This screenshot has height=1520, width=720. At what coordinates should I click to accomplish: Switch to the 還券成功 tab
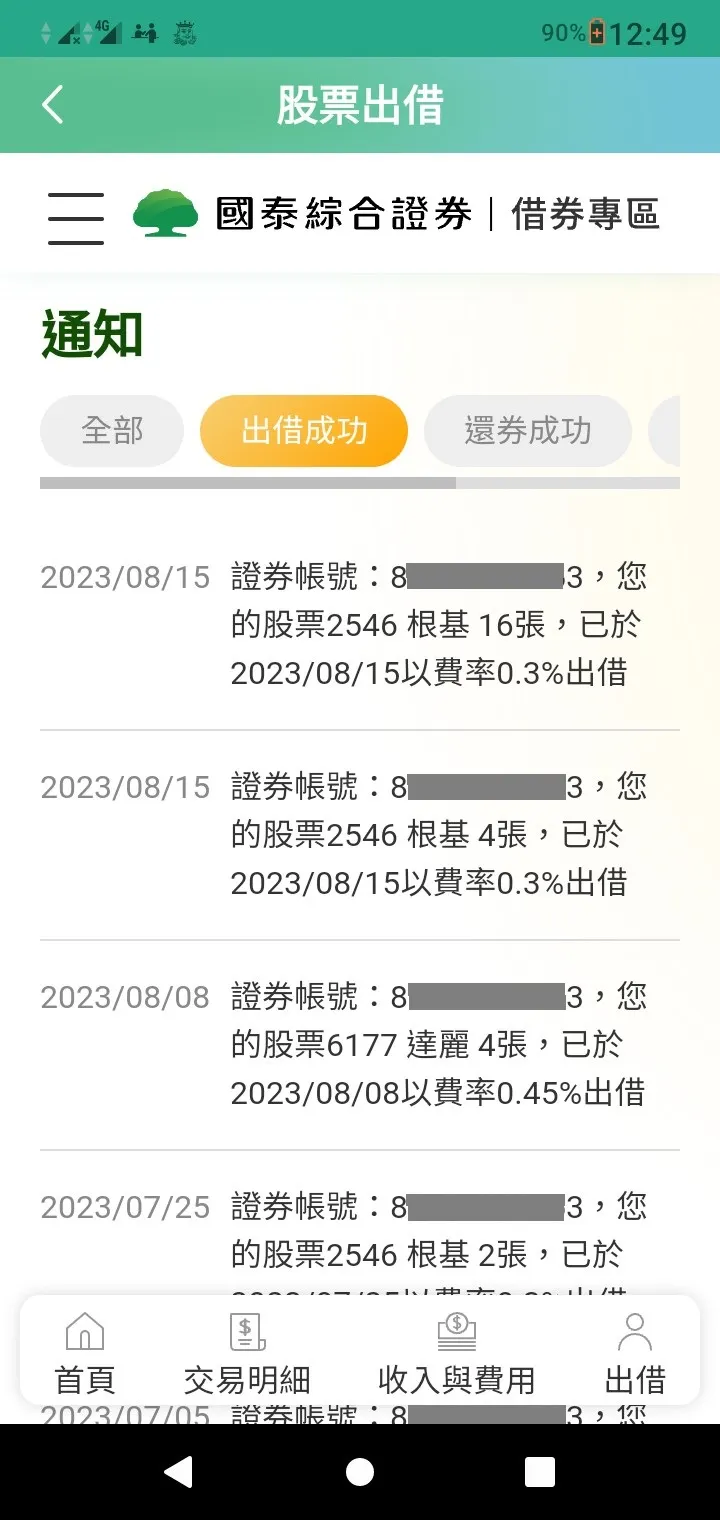click(x=528, y=430)
